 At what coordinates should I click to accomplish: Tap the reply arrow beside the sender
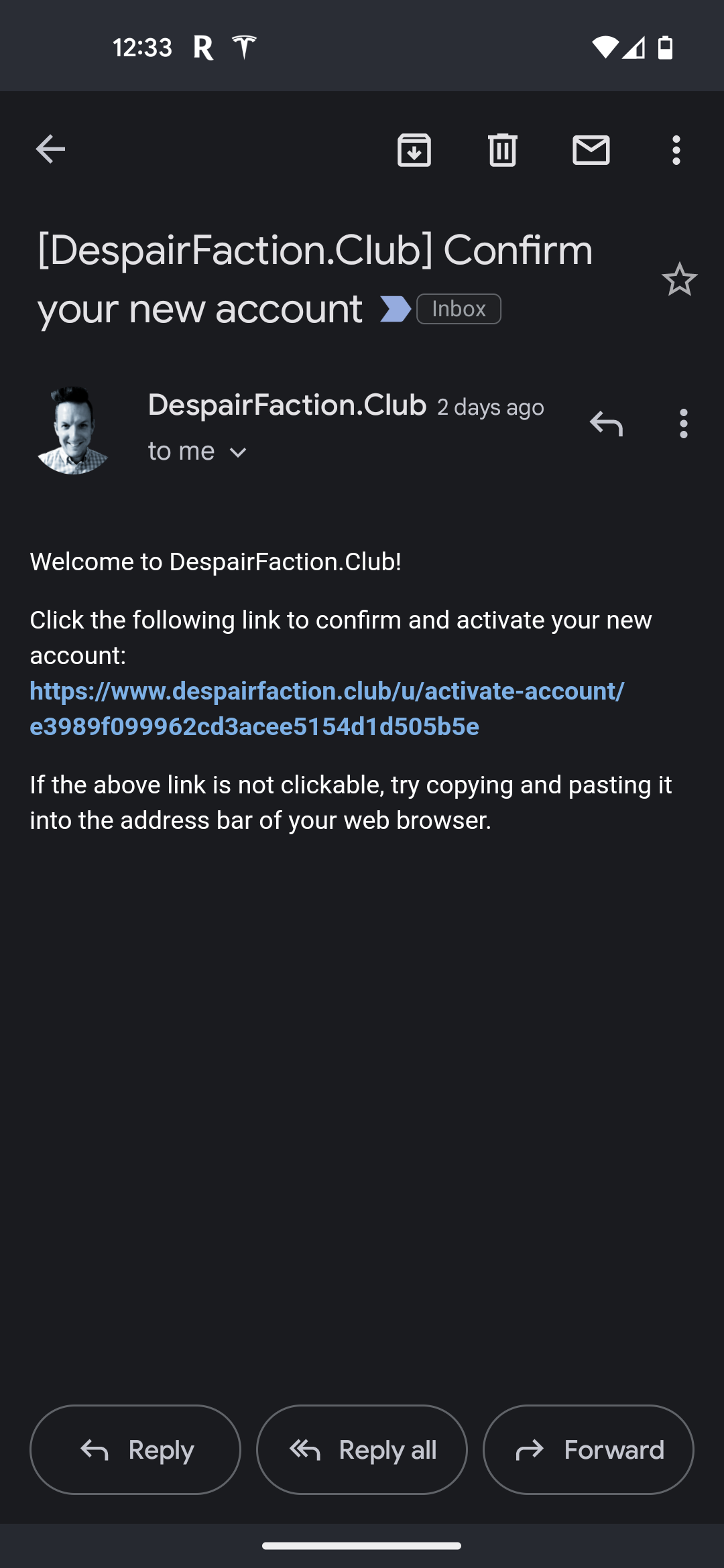606,423
